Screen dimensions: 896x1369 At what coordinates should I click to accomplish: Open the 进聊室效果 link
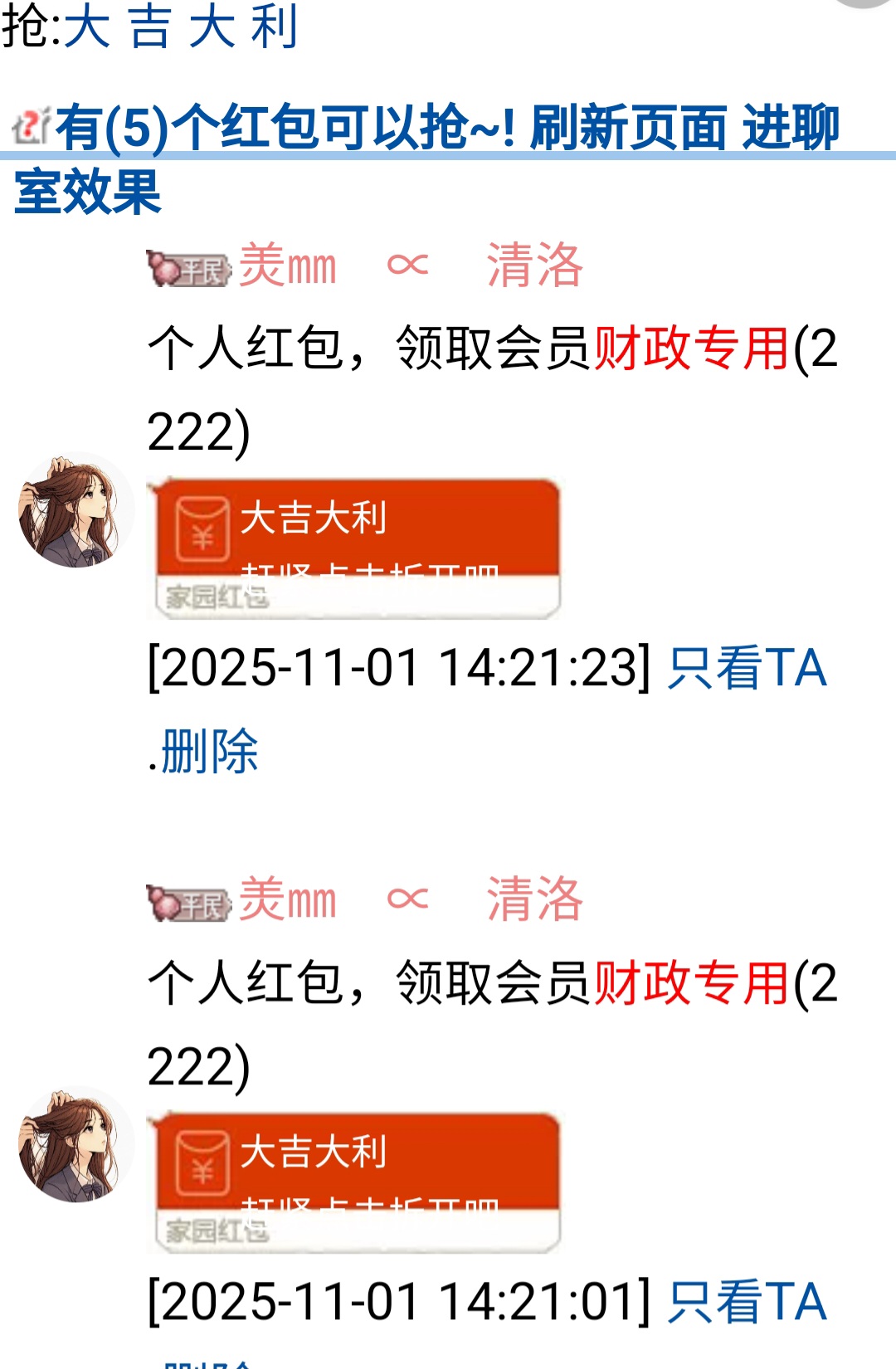pyautogui.click(x=87, y=192)
